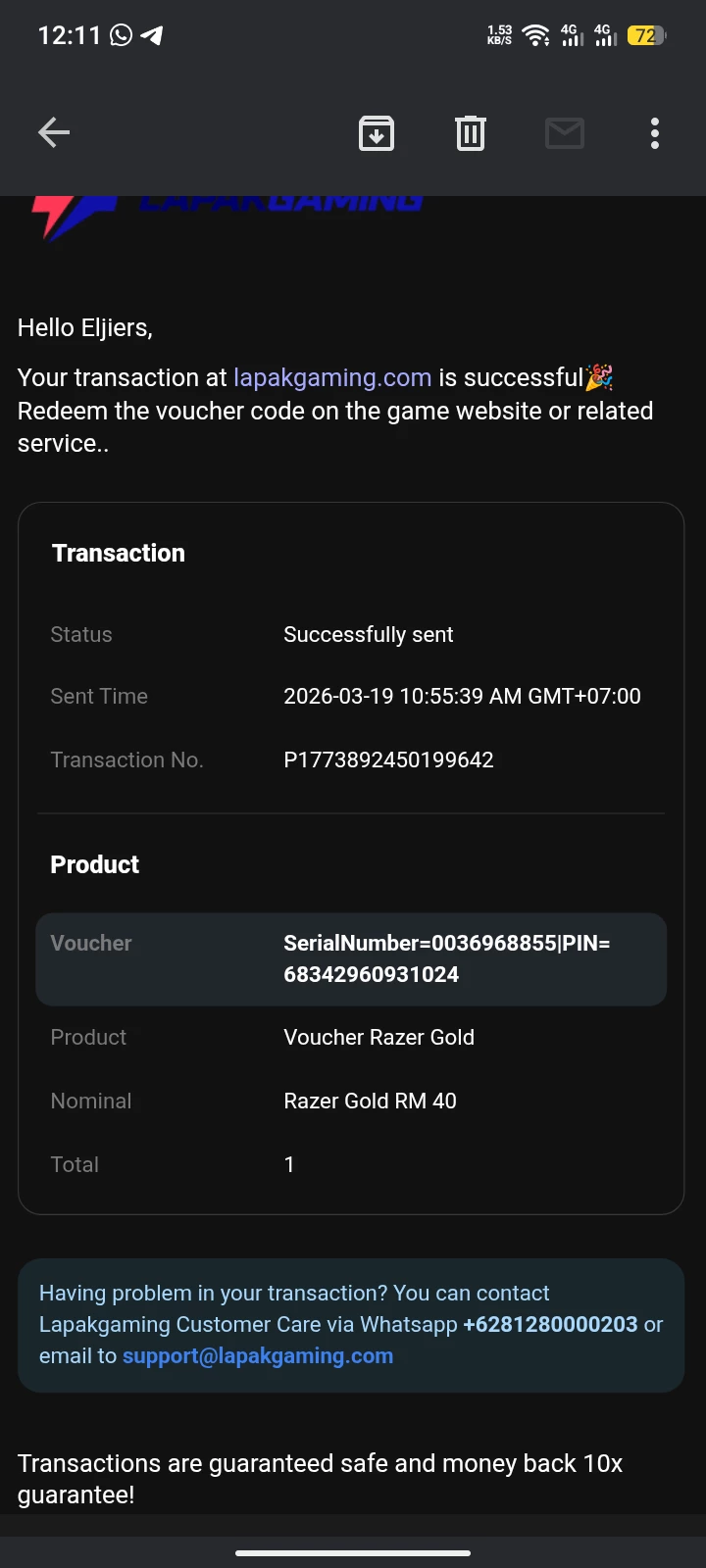Email support@lapakgaming.com

click(x=258, y=1355)
